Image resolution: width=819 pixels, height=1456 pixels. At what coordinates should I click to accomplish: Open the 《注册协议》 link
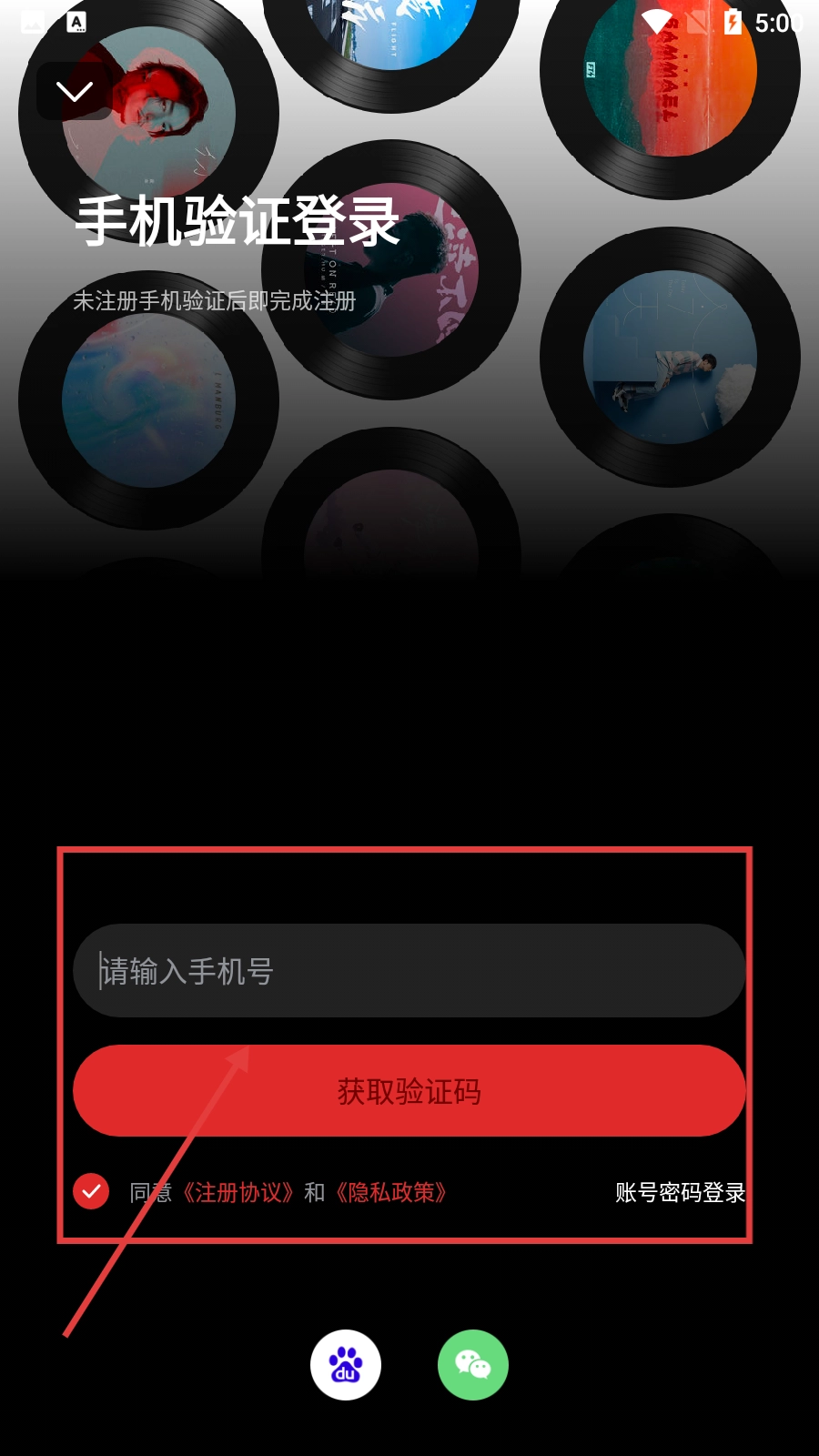tap(238, 1192)
